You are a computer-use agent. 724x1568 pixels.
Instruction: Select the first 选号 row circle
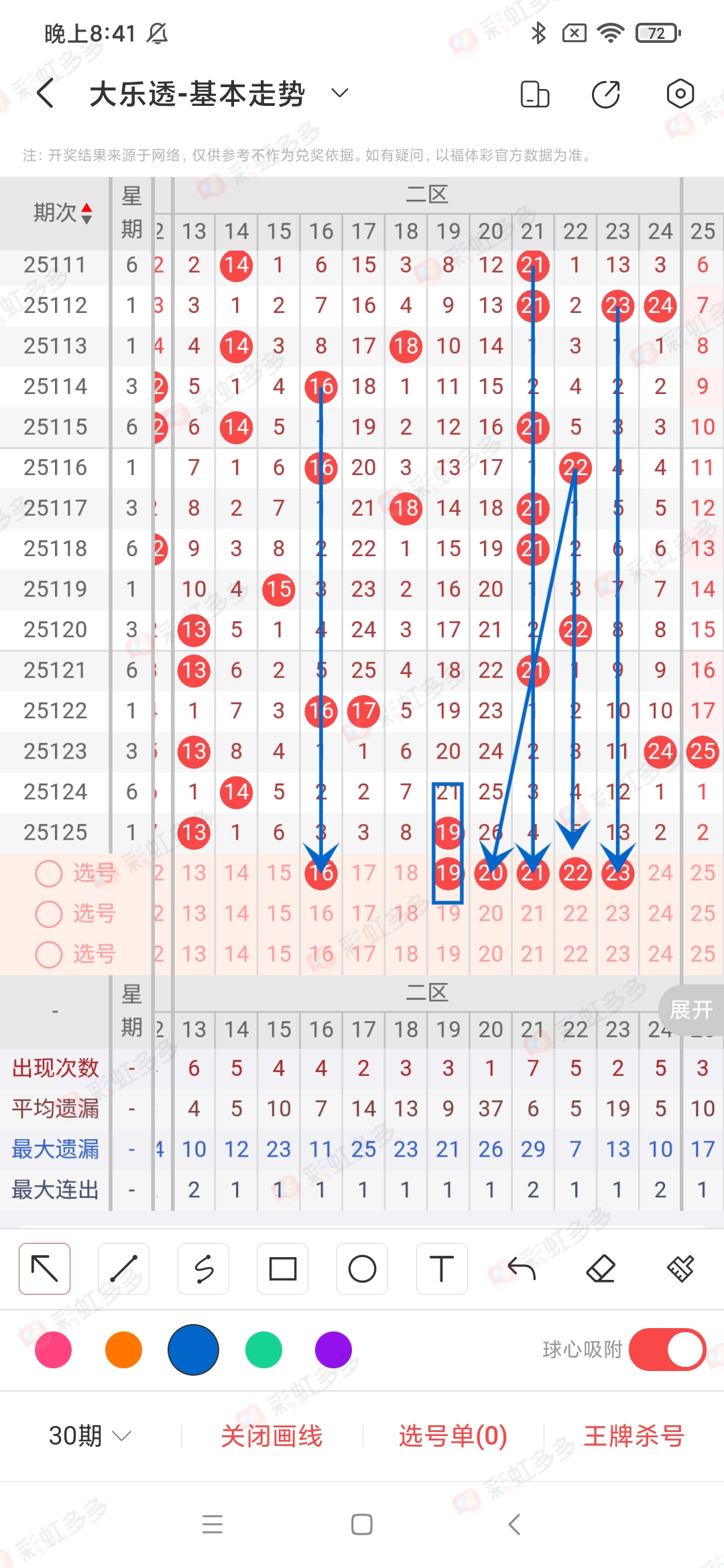(48, 872)
